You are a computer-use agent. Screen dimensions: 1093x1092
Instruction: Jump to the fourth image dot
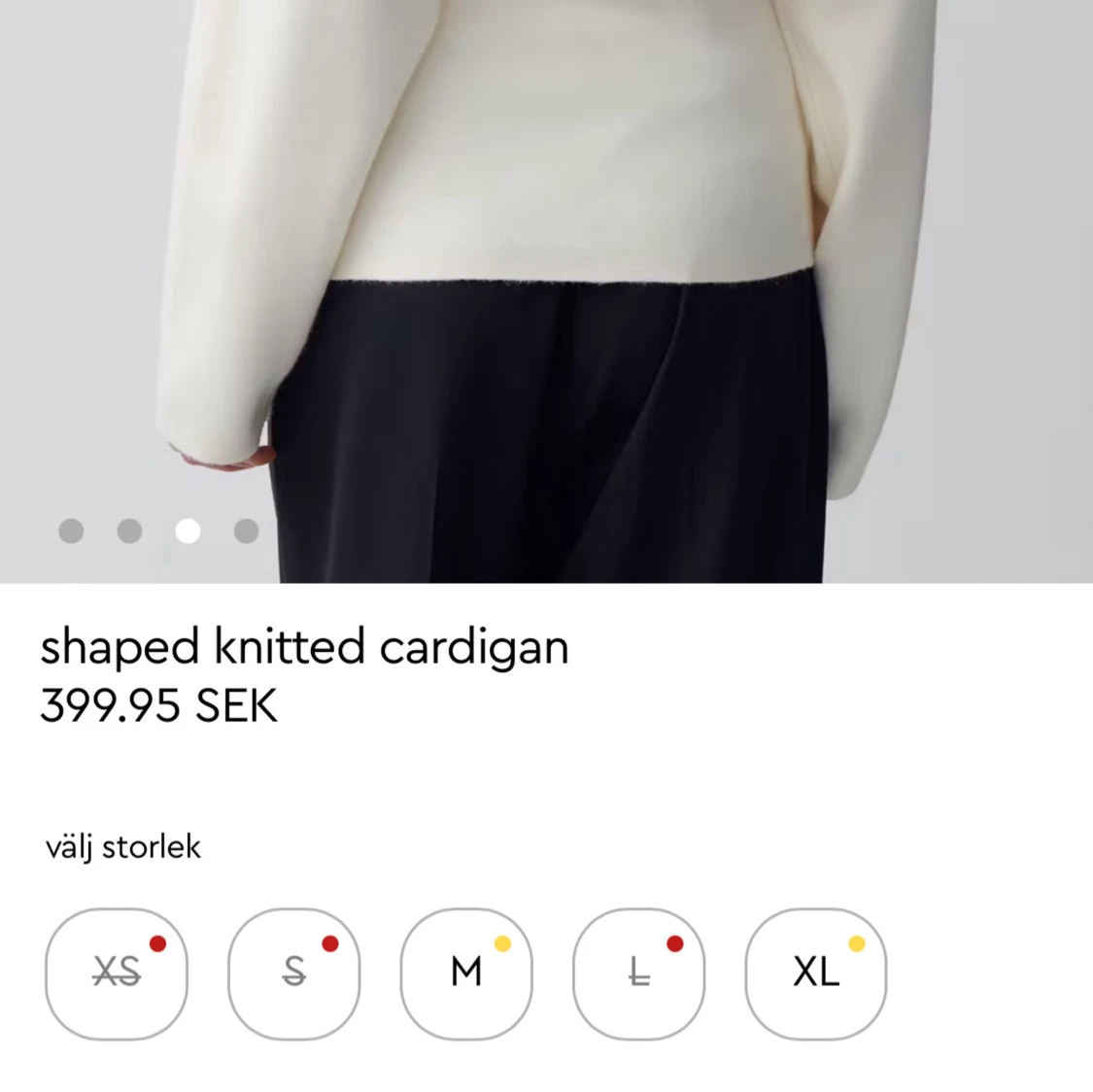pos(247,530)
